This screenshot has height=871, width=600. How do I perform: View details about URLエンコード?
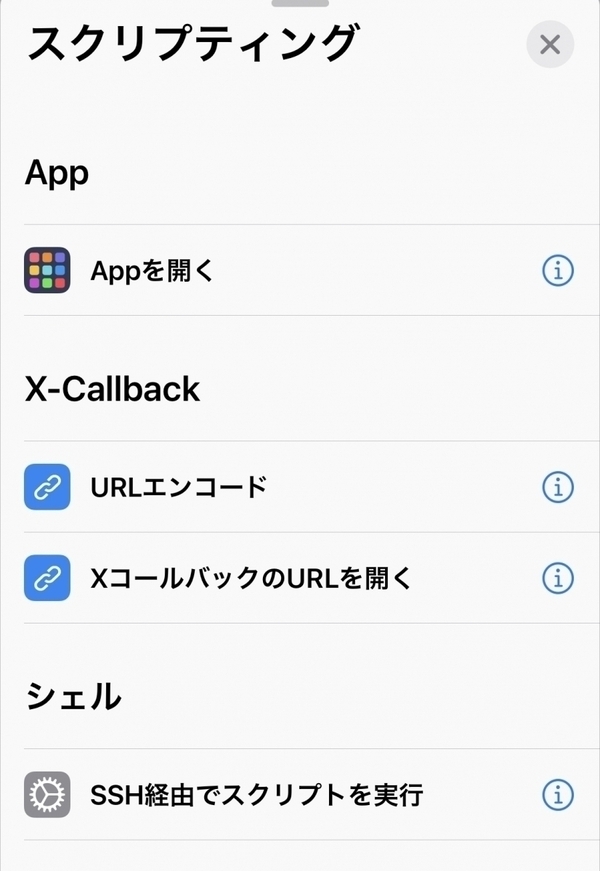click(557, 487)
